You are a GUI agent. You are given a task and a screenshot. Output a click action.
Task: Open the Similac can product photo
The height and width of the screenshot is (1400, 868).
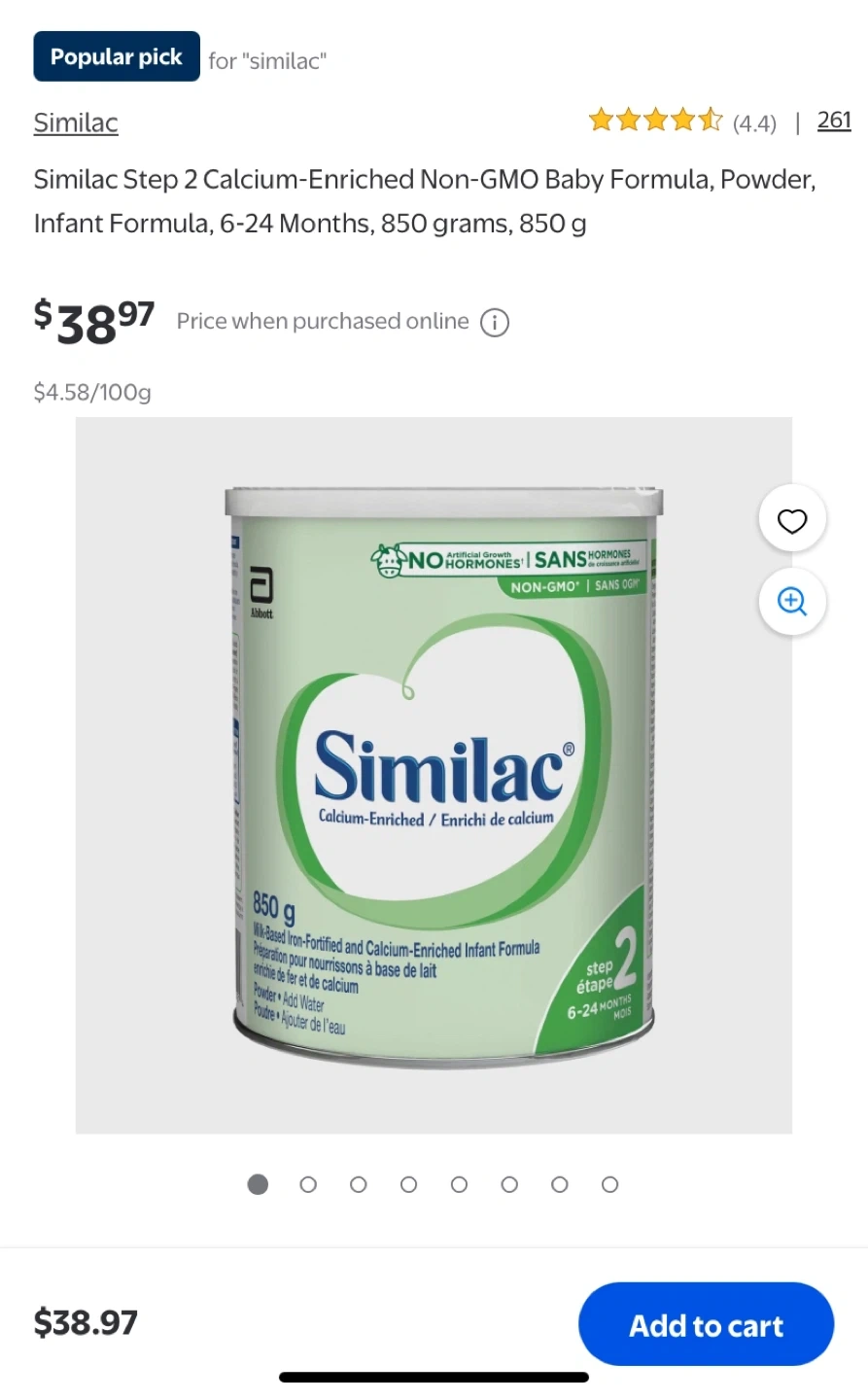(x=434, y=775)
